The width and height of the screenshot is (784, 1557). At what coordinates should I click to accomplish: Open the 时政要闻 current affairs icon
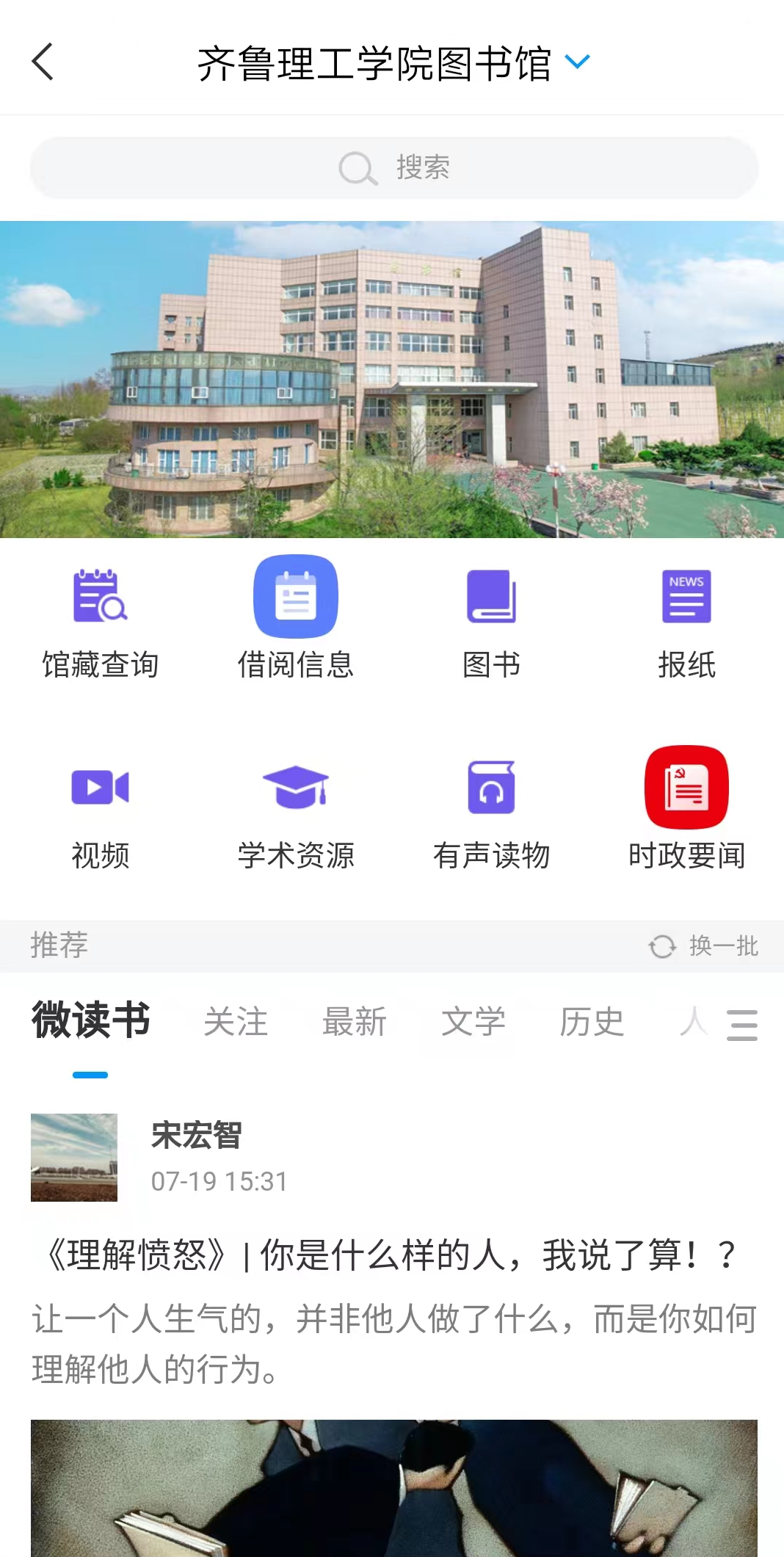tap(686, 787)
